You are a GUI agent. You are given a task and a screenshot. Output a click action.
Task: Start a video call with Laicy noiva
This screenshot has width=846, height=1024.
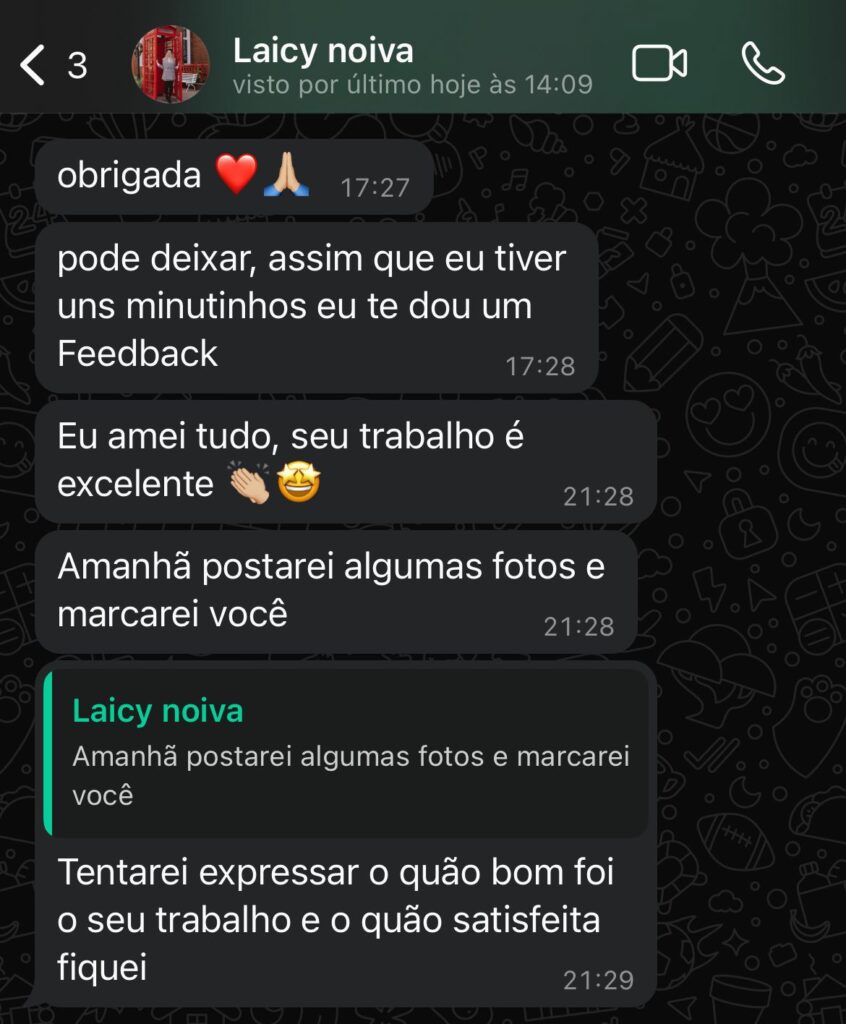[x=659, y=65]
